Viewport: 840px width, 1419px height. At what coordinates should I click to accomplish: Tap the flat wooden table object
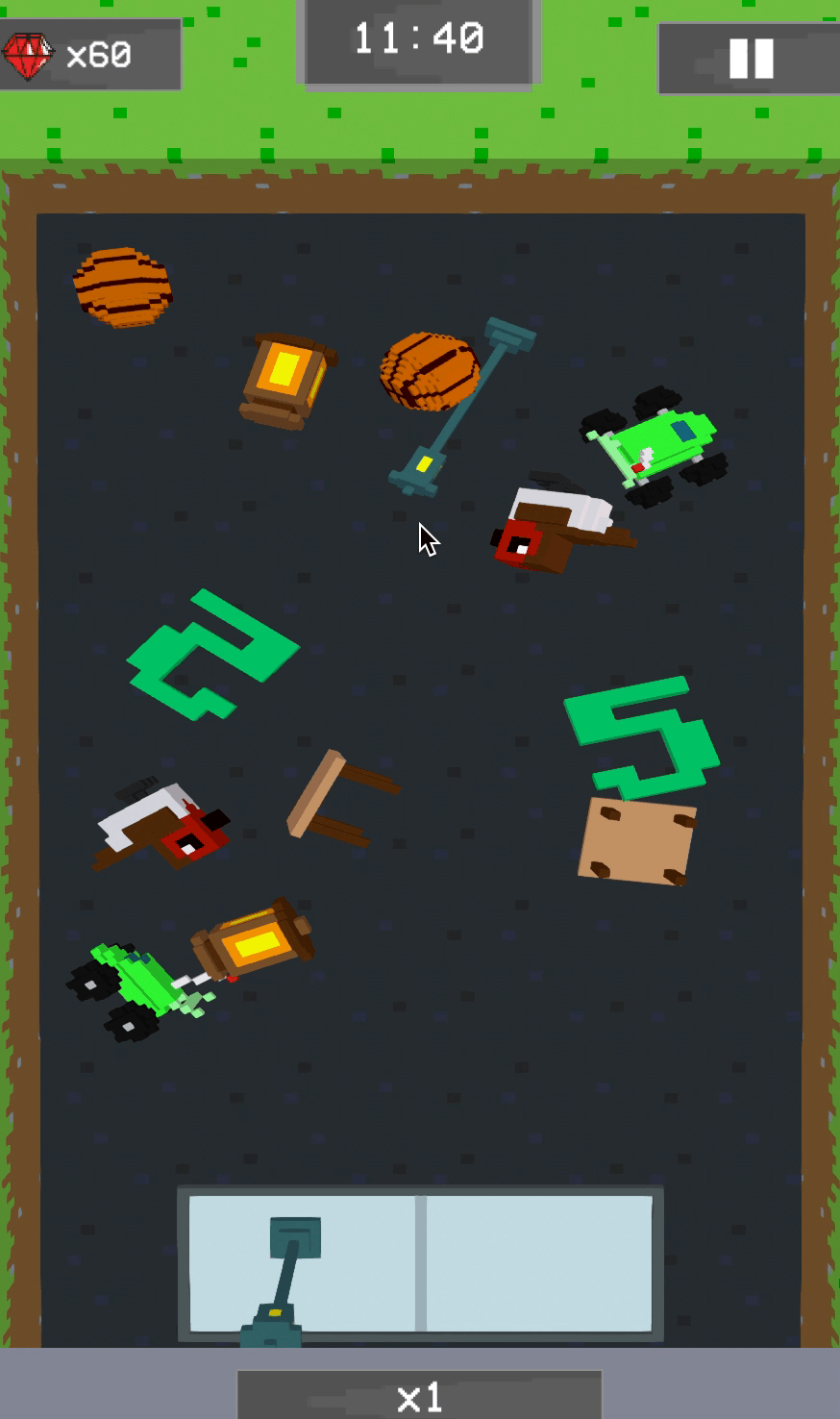(x=636, y=840)
